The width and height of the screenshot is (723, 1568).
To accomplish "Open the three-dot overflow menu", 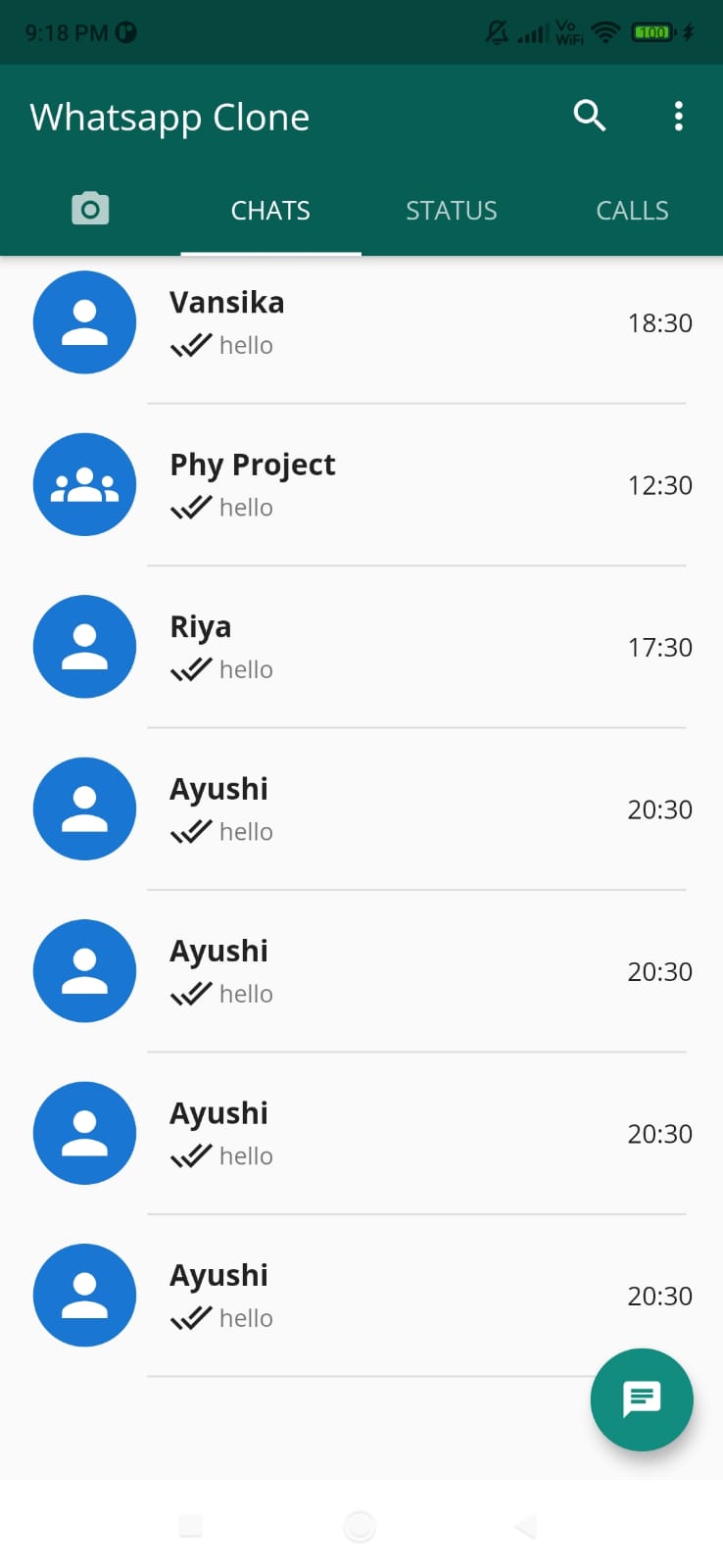I will (679, 116).
